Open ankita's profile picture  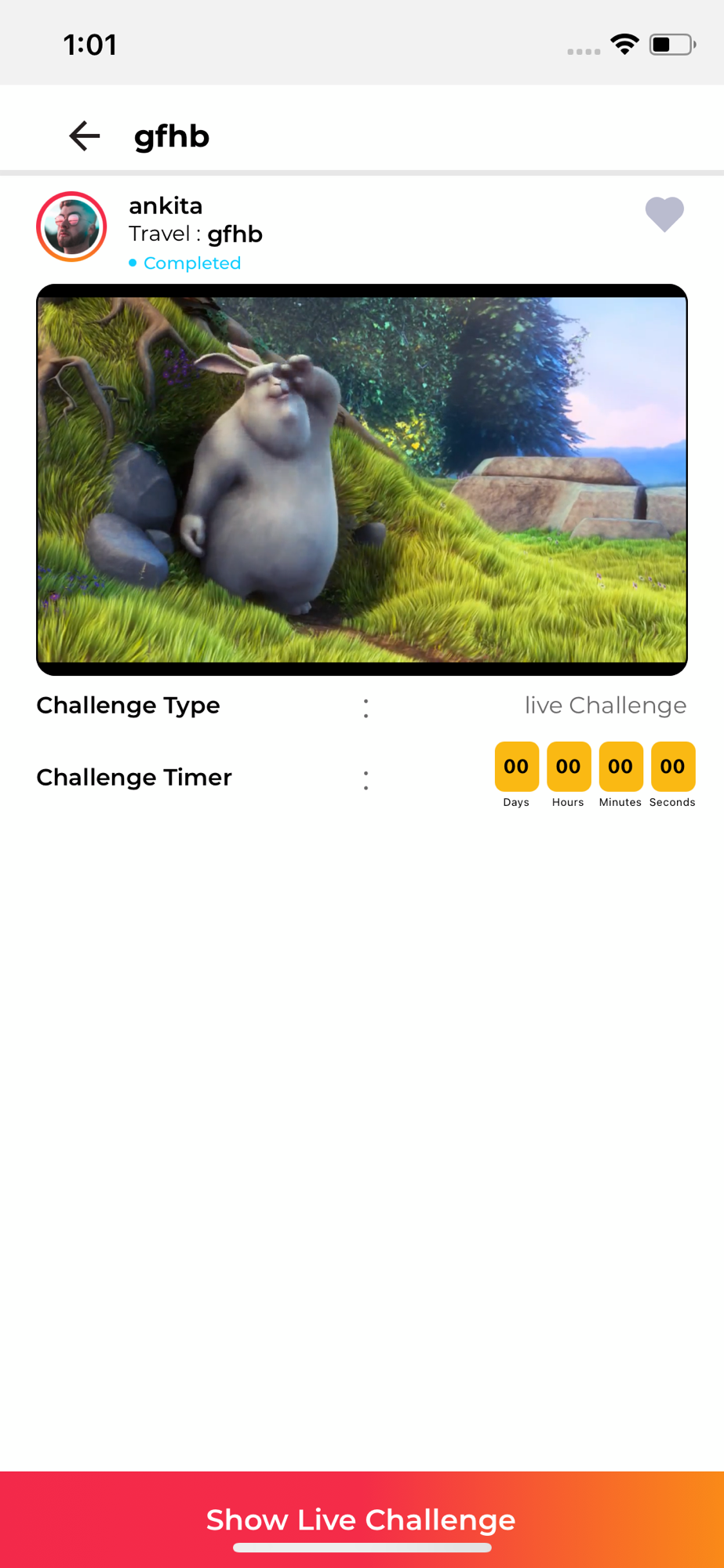71,227
